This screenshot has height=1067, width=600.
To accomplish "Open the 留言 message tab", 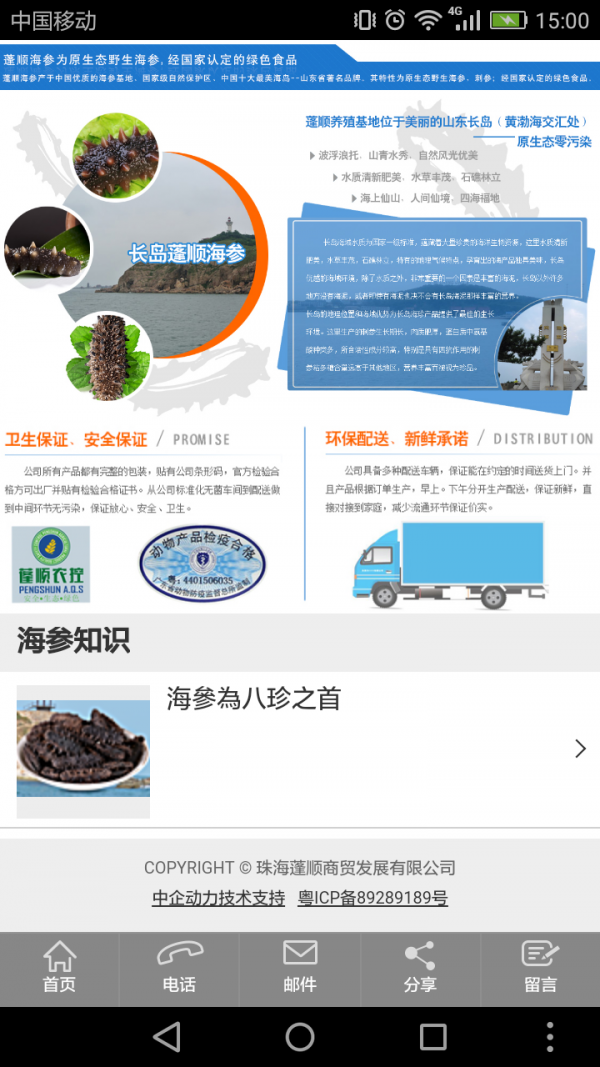I will [x=540, y=968].
